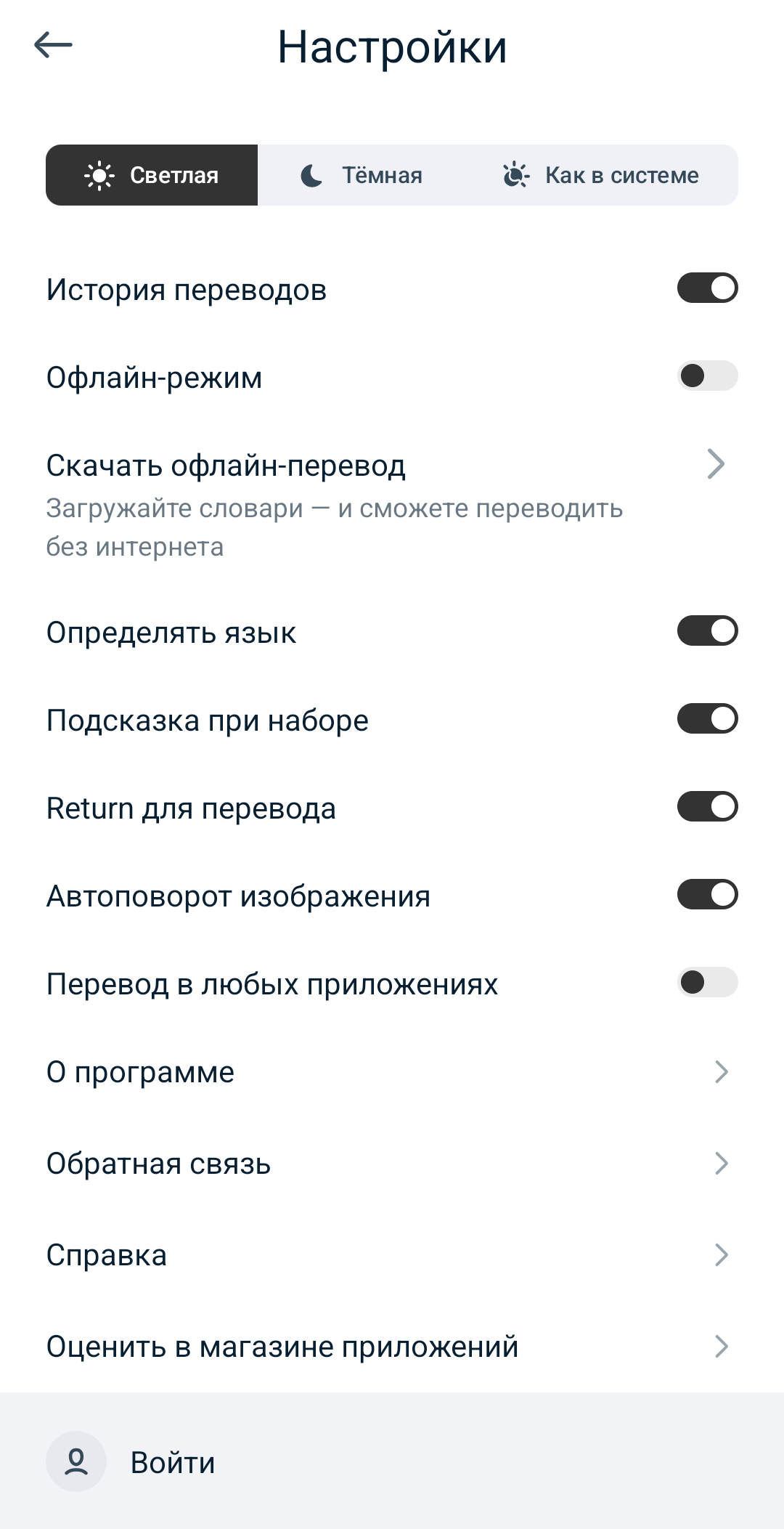Viewport: 784px width, 1529px height.
Task: Go back from Настройки screen
Action: coord(53,45)
